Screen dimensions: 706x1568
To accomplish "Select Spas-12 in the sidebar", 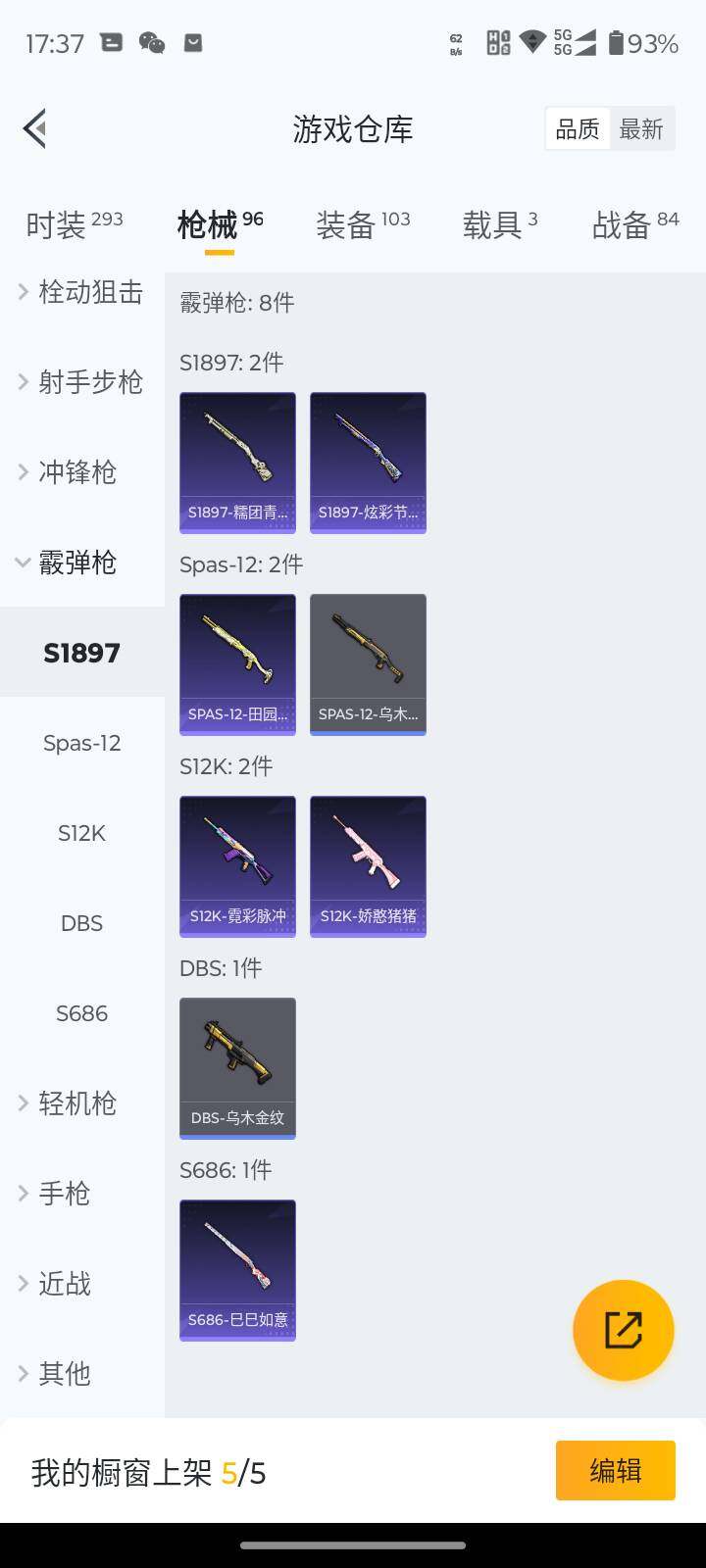I will tap(82, 743).
